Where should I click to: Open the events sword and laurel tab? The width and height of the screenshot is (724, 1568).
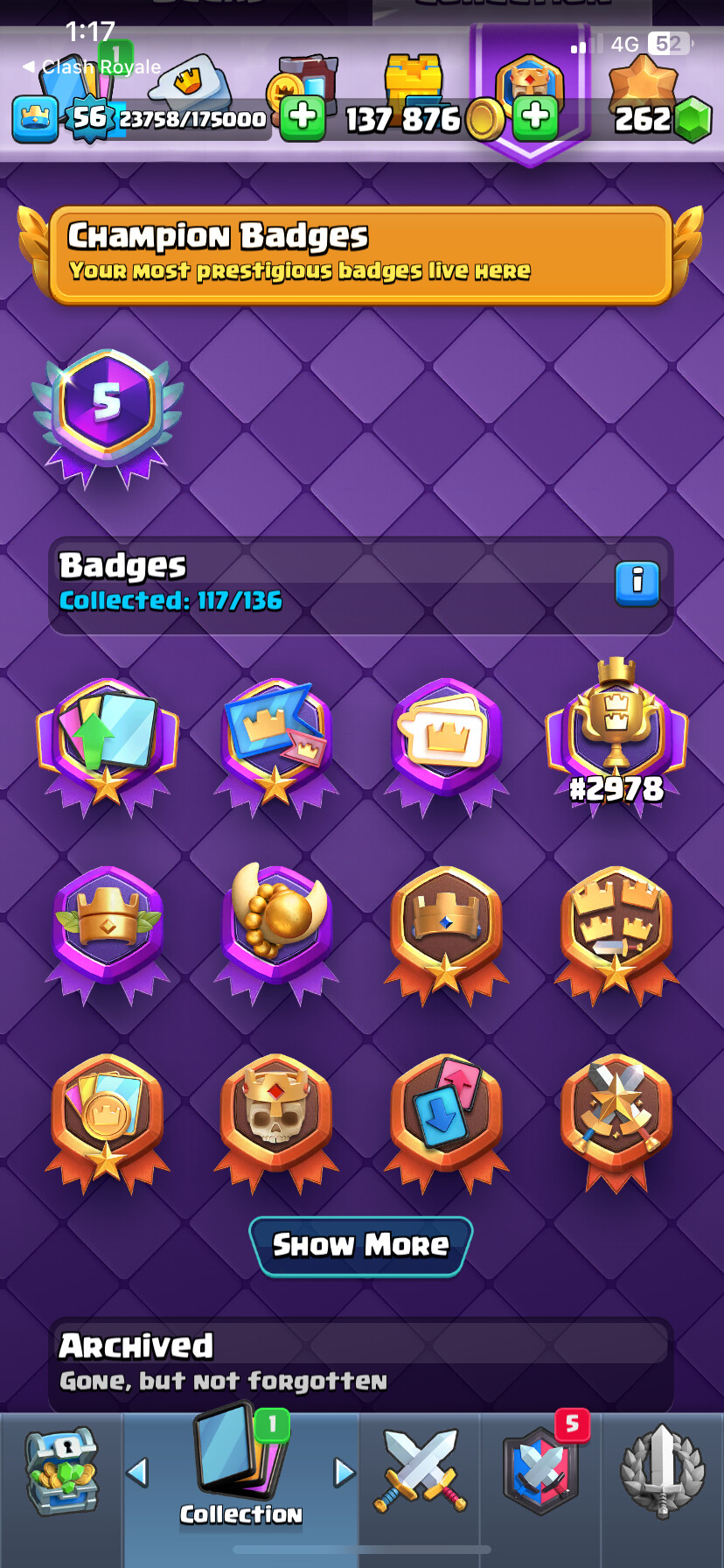click(662, 1470)
